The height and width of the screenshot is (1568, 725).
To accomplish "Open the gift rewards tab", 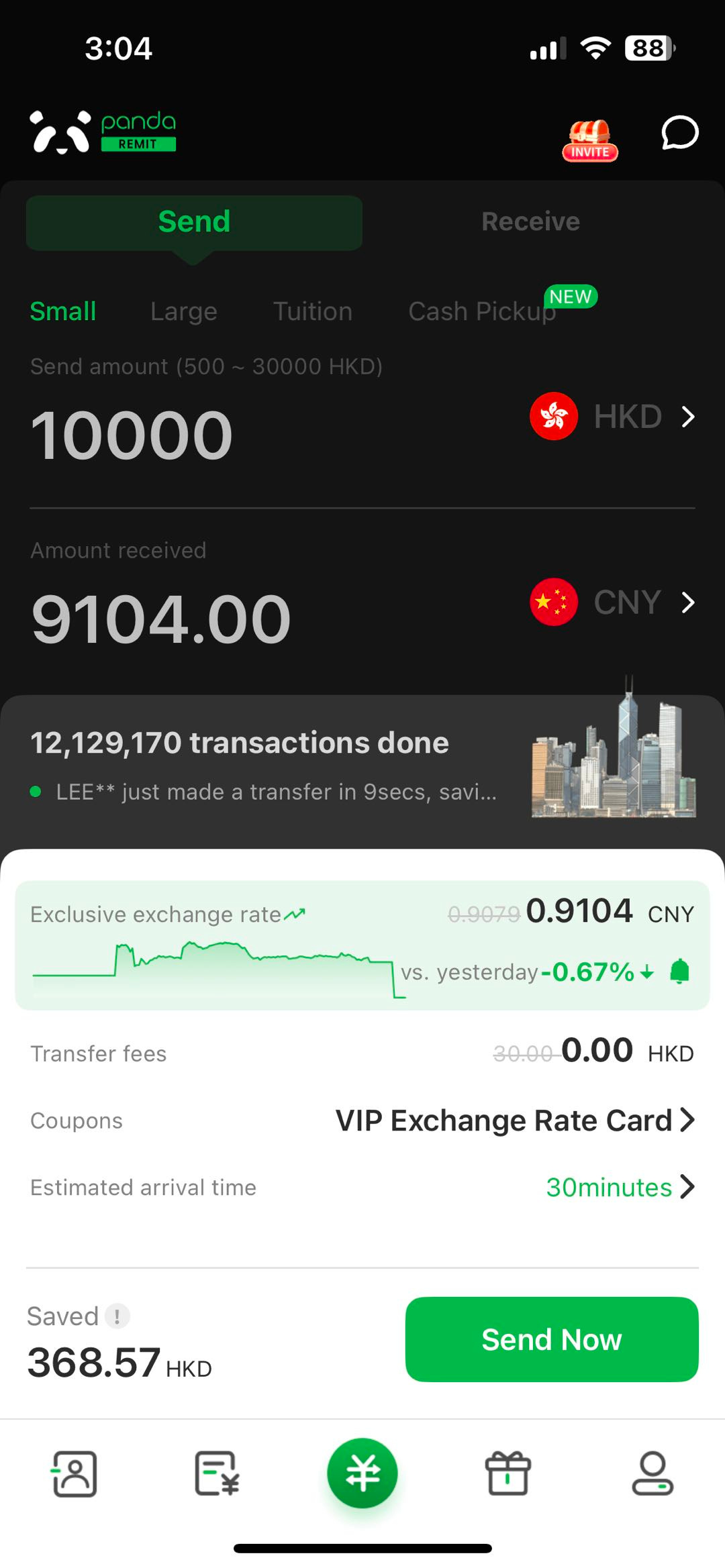I will click(507, 1474).
